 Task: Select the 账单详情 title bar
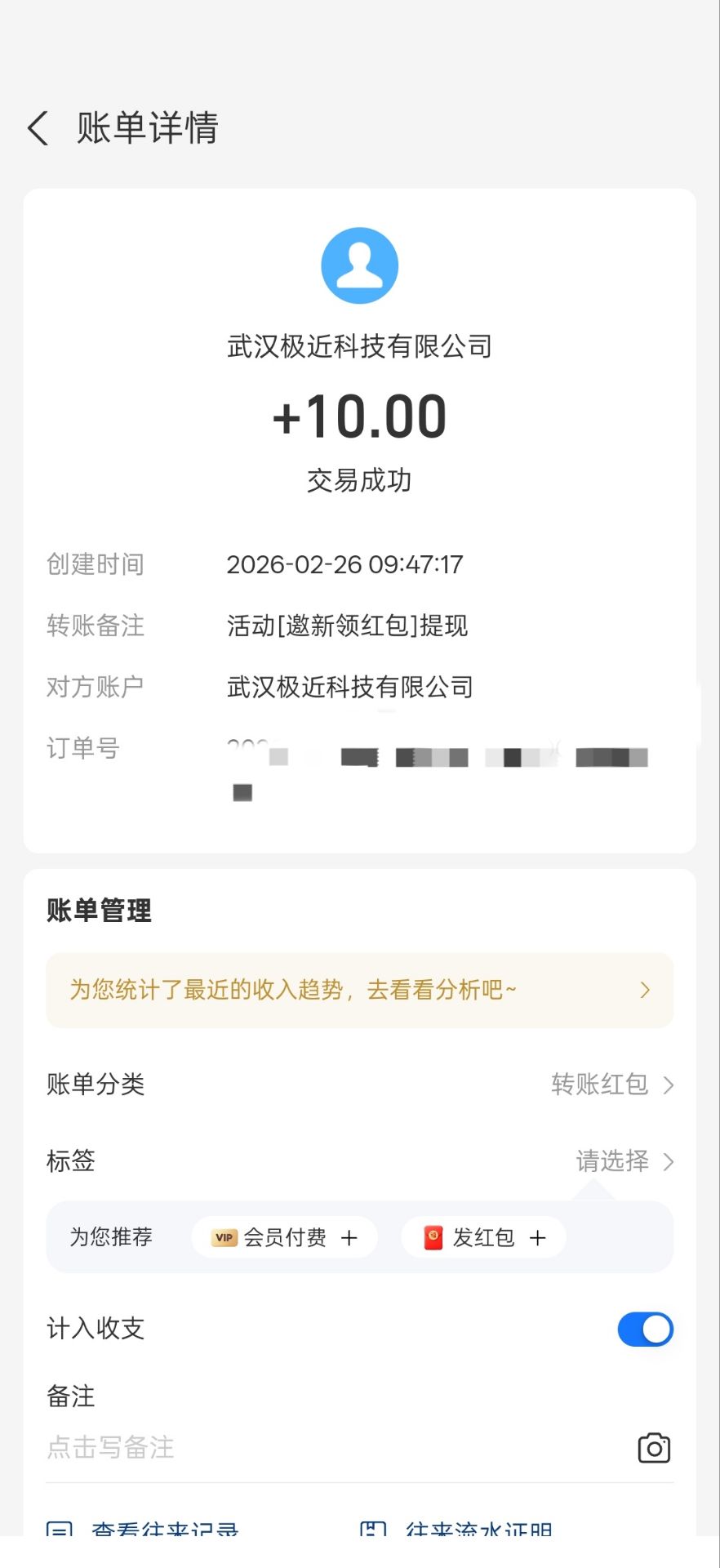click(147, 127)
